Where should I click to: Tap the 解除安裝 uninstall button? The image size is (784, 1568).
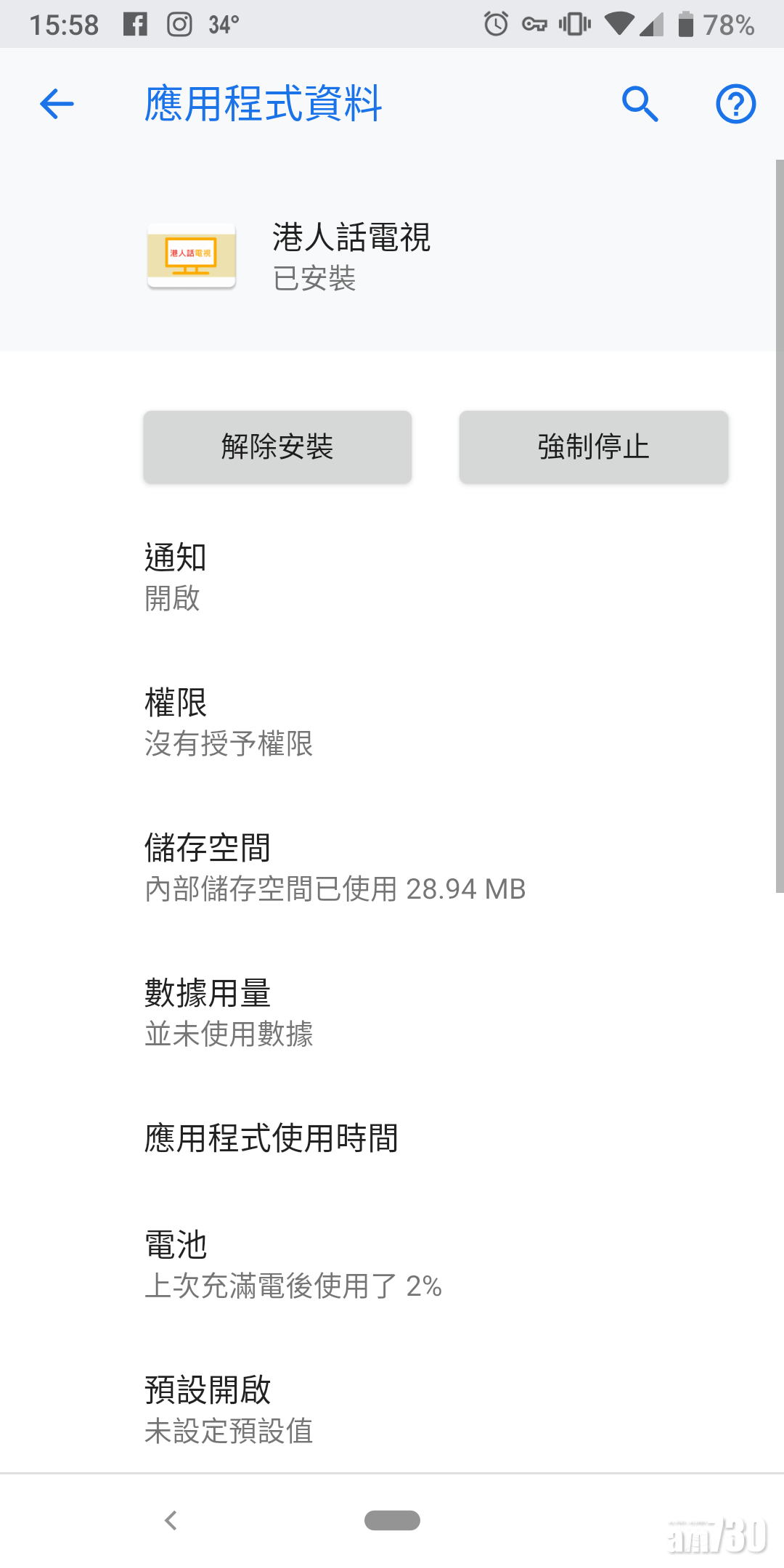coord(277,447)
